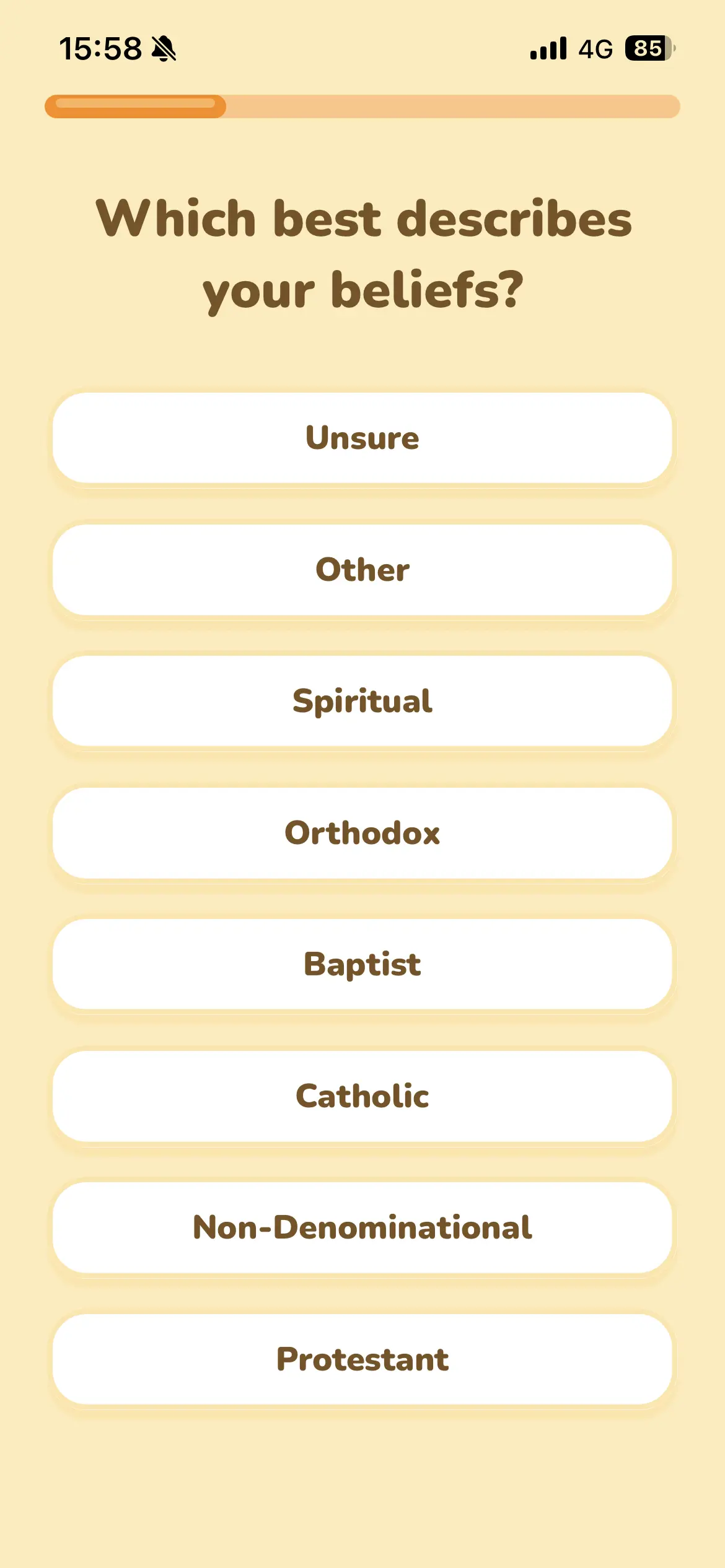Tap the top status bar area

(x=362, y=49)
